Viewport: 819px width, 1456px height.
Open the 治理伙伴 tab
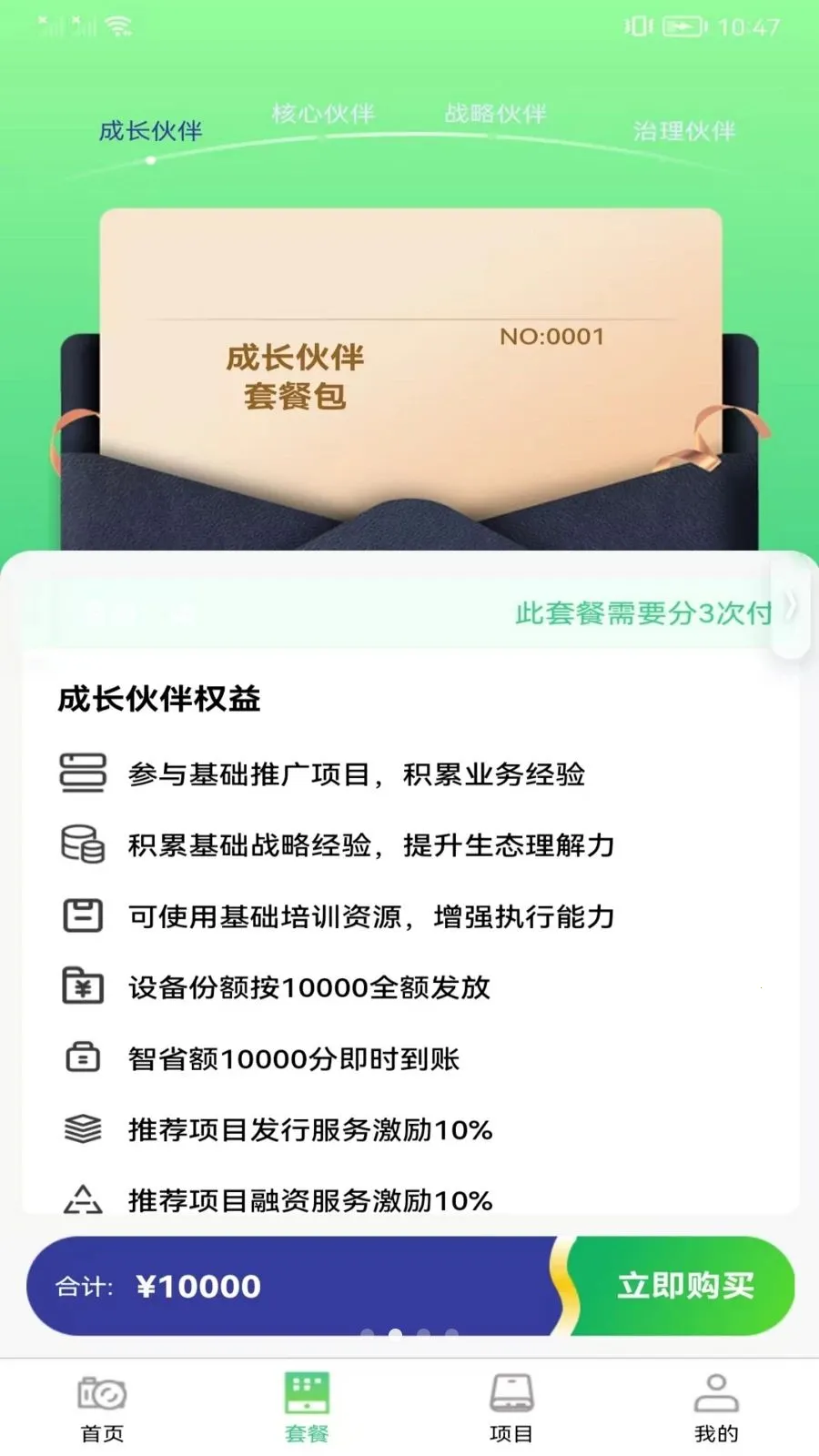(x=683, y=131)
